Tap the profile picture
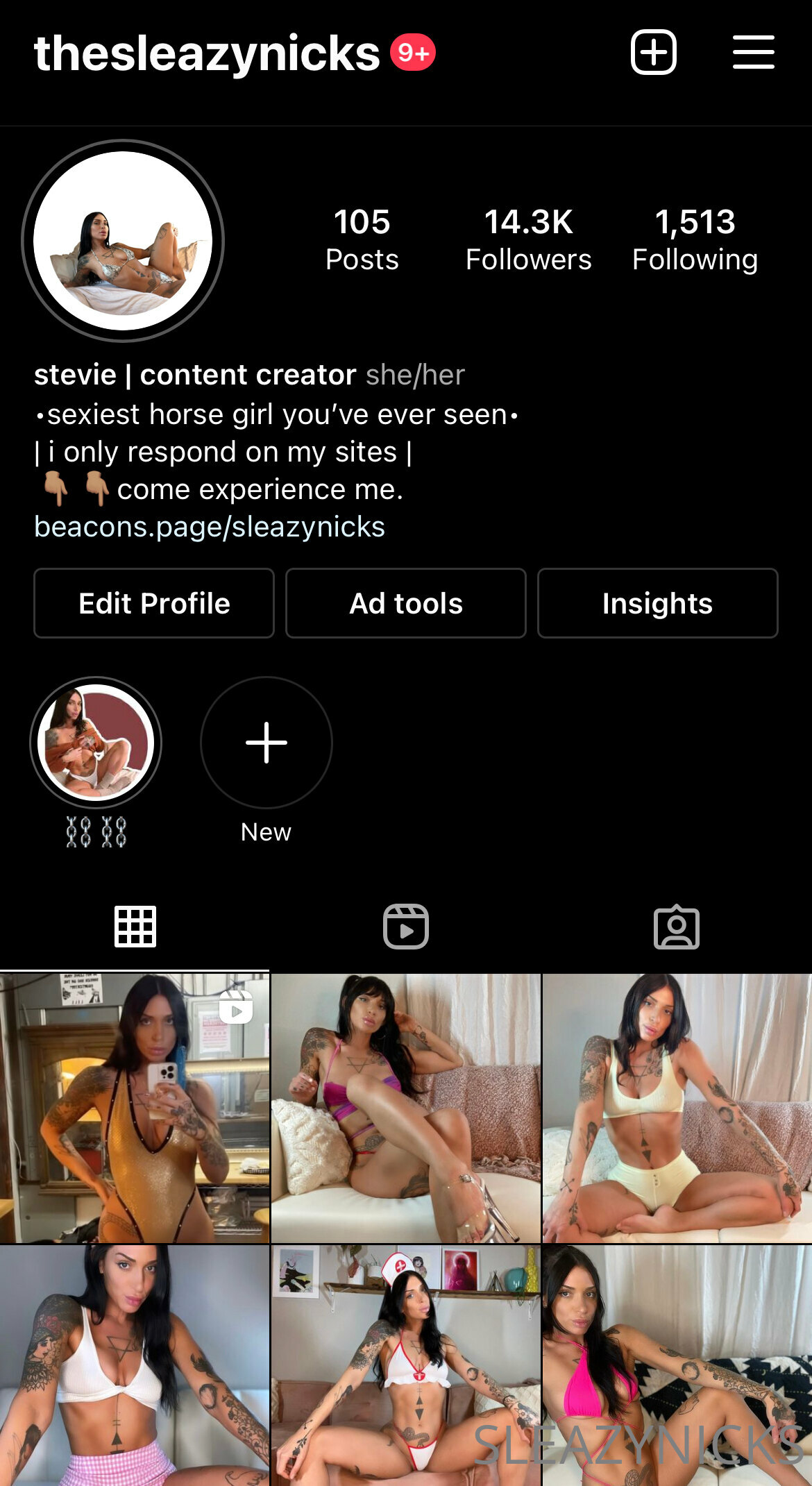 [123, 241]
